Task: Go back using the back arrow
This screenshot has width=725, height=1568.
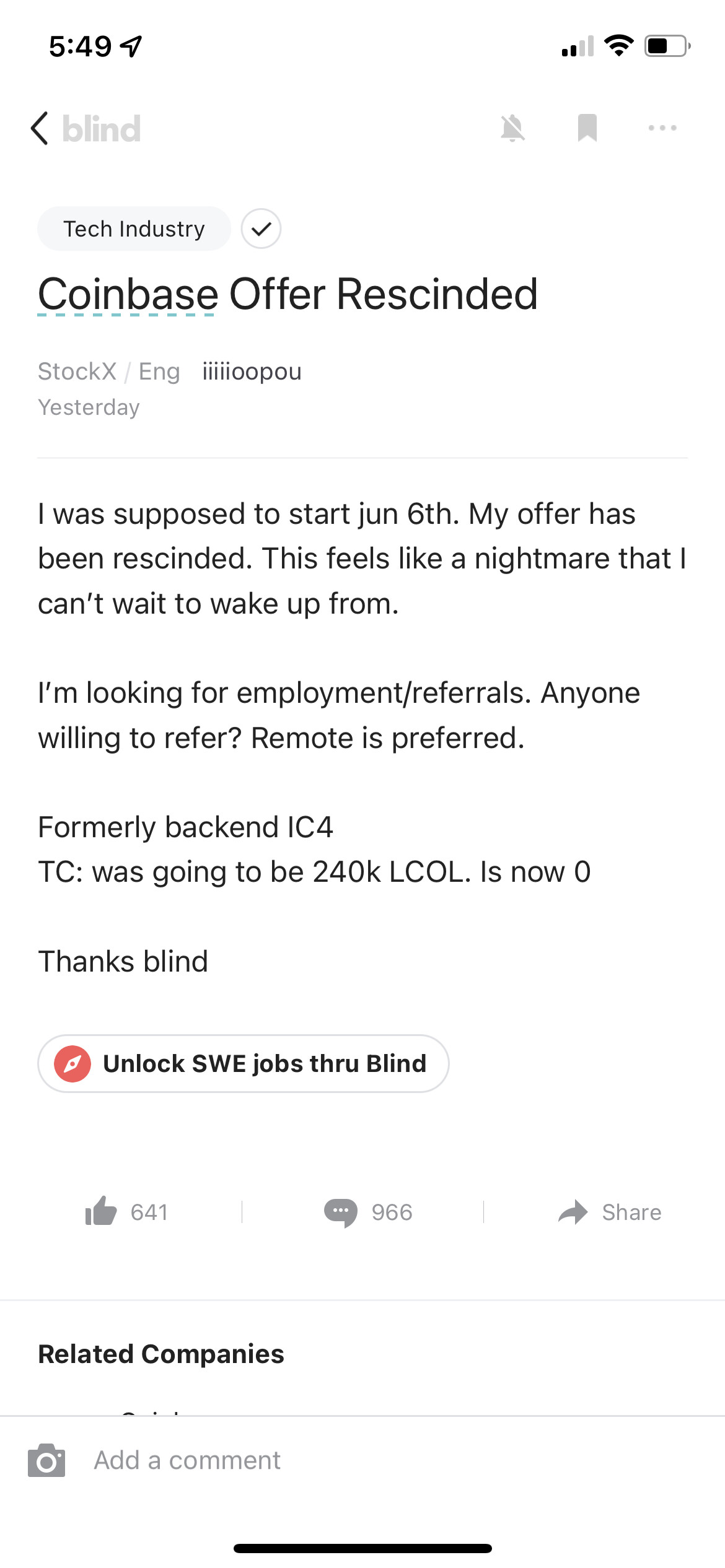Action: coord(40,129)
